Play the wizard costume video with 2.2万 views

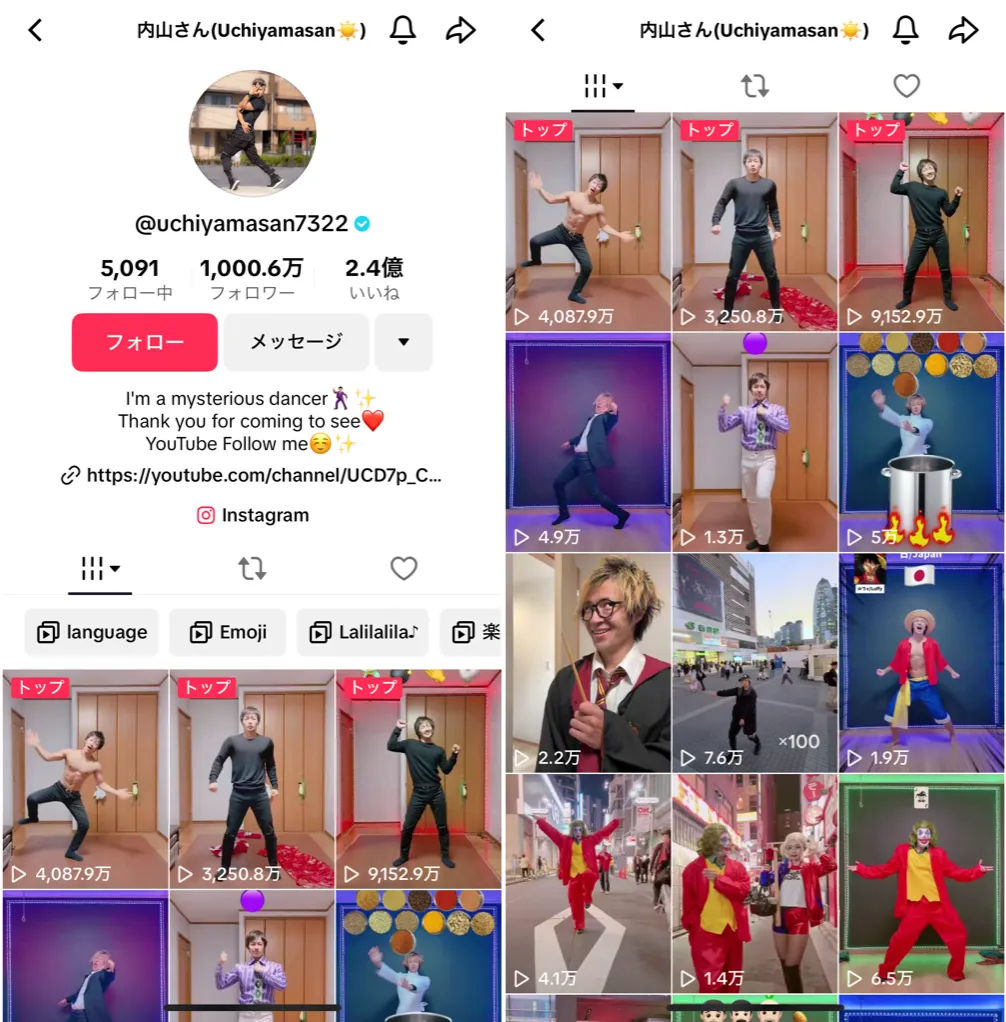[x=588, y=662]
